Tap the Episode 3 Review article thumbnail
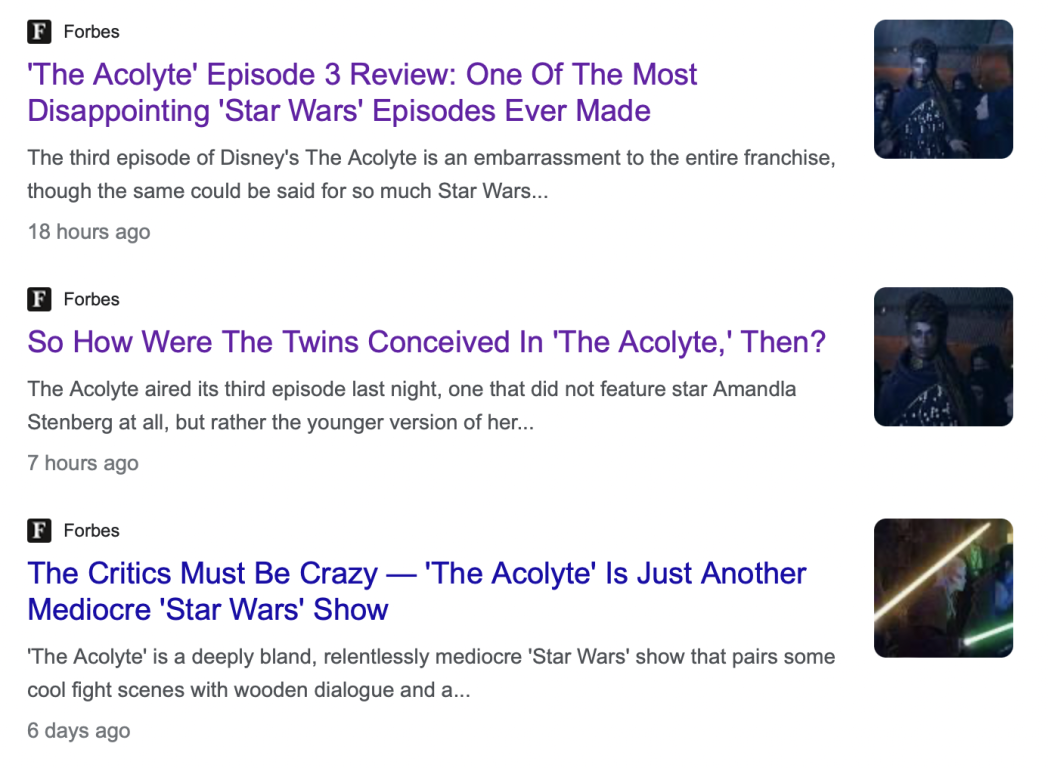 coord(943,89)
